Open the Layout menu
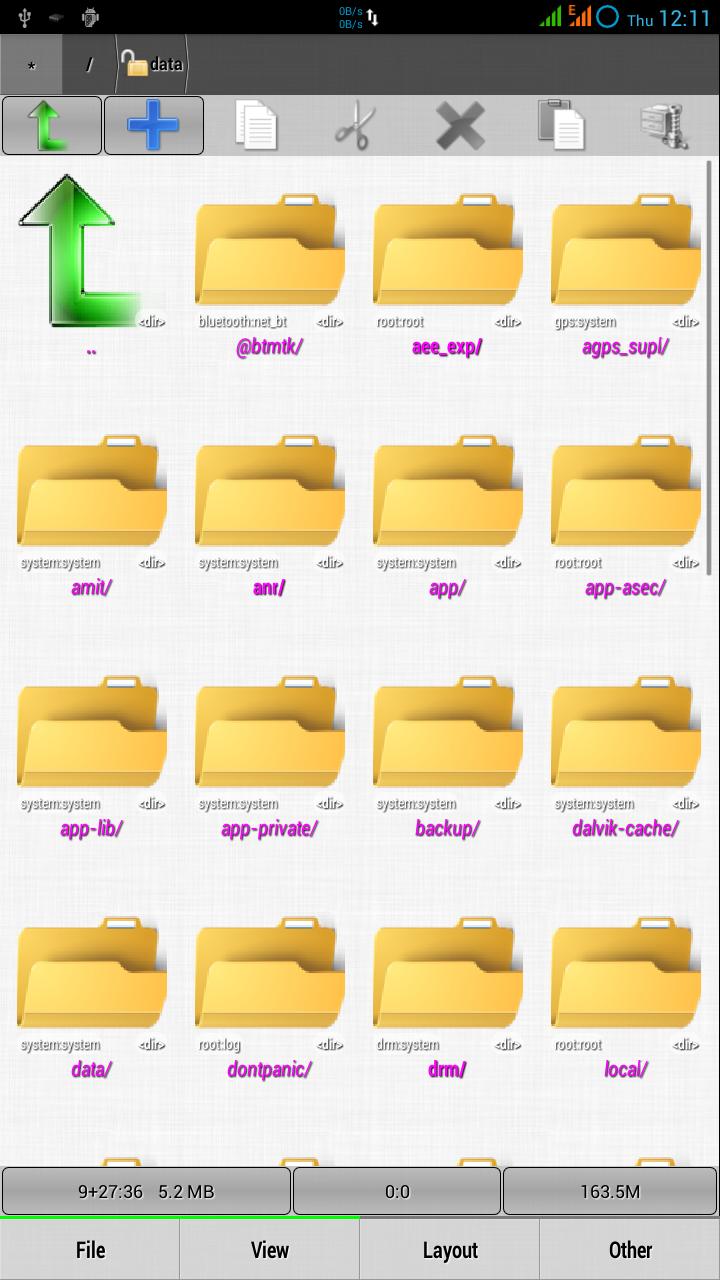 449,1250
